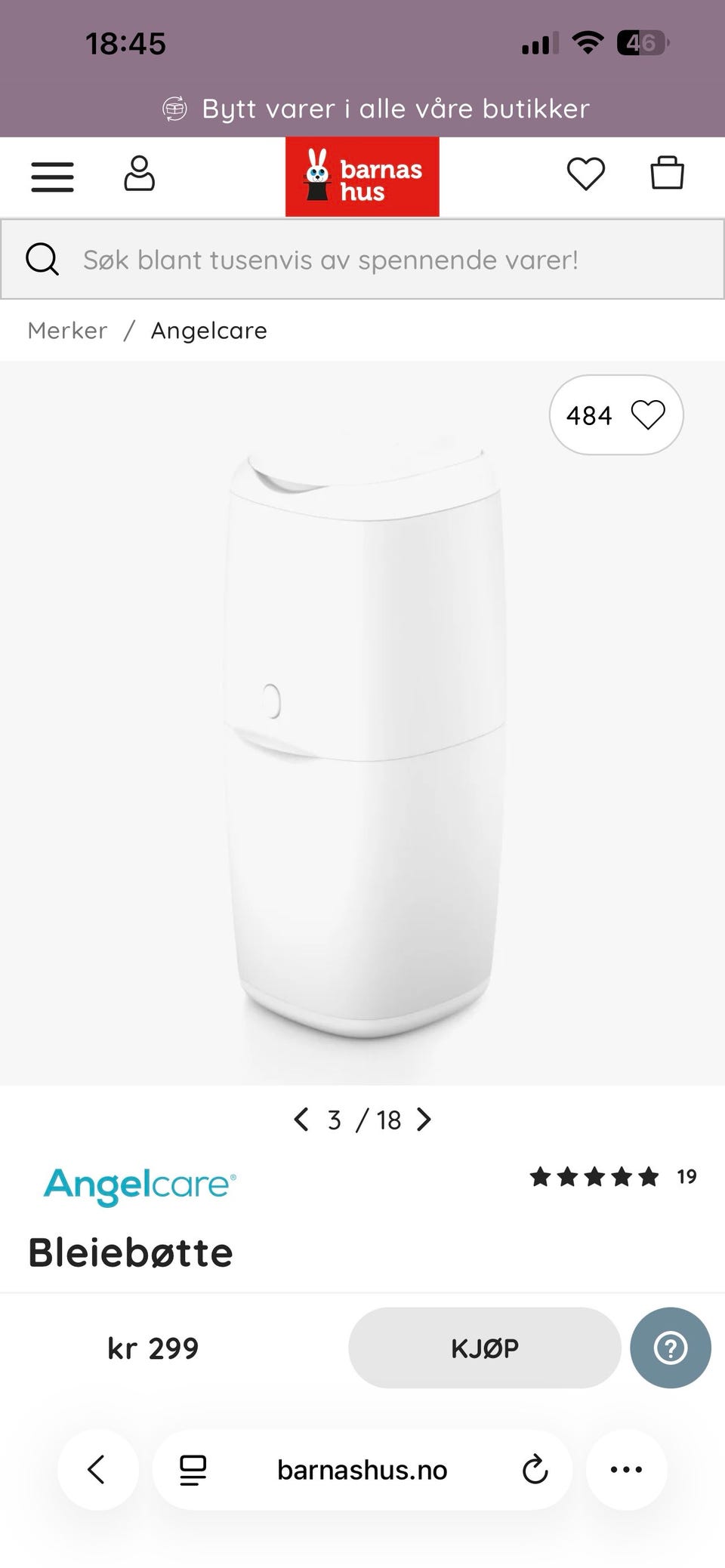Open the wishlist heart in the header
This screenshot has width=725, height=1568.
coord(586,174)
